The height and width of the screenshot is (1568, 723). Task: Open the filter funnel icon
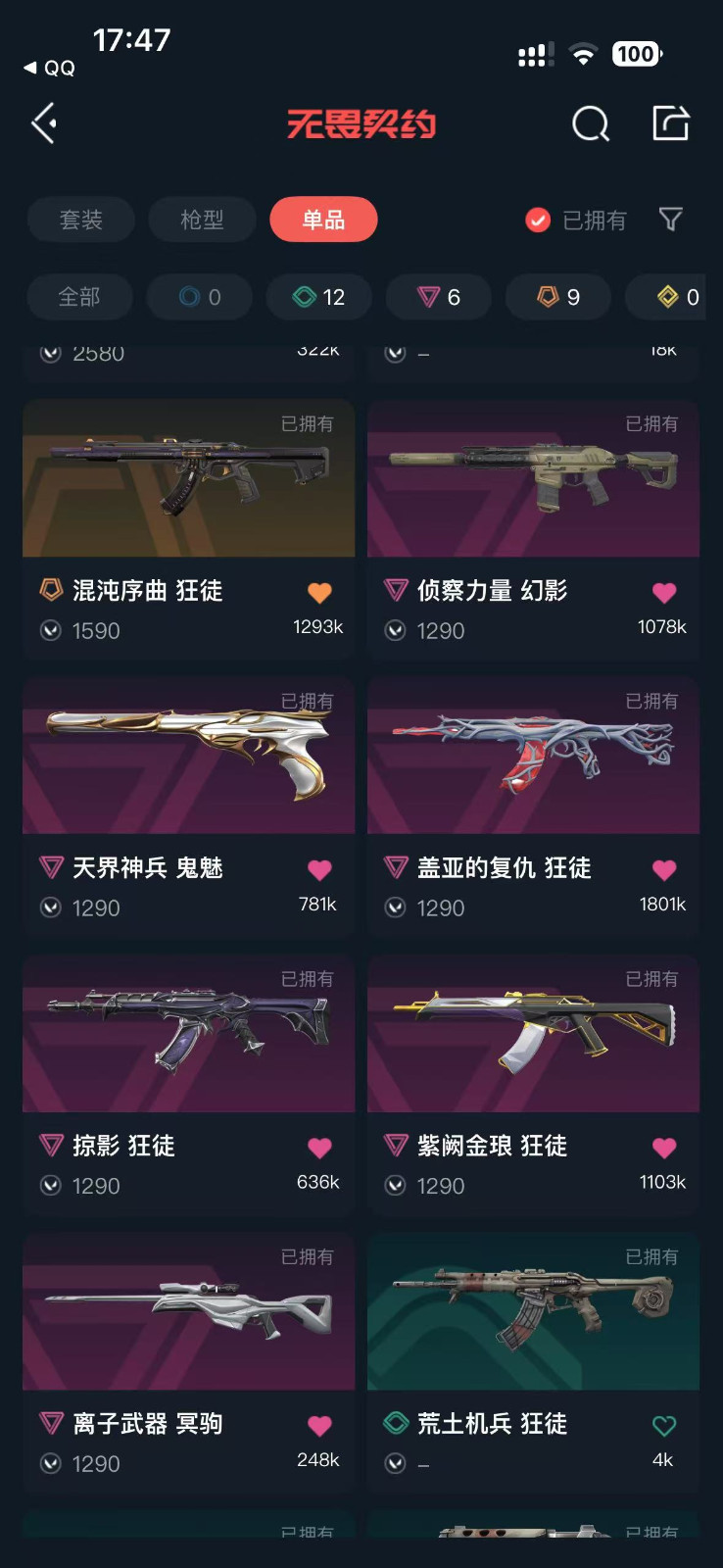click(x=671, y=220)
